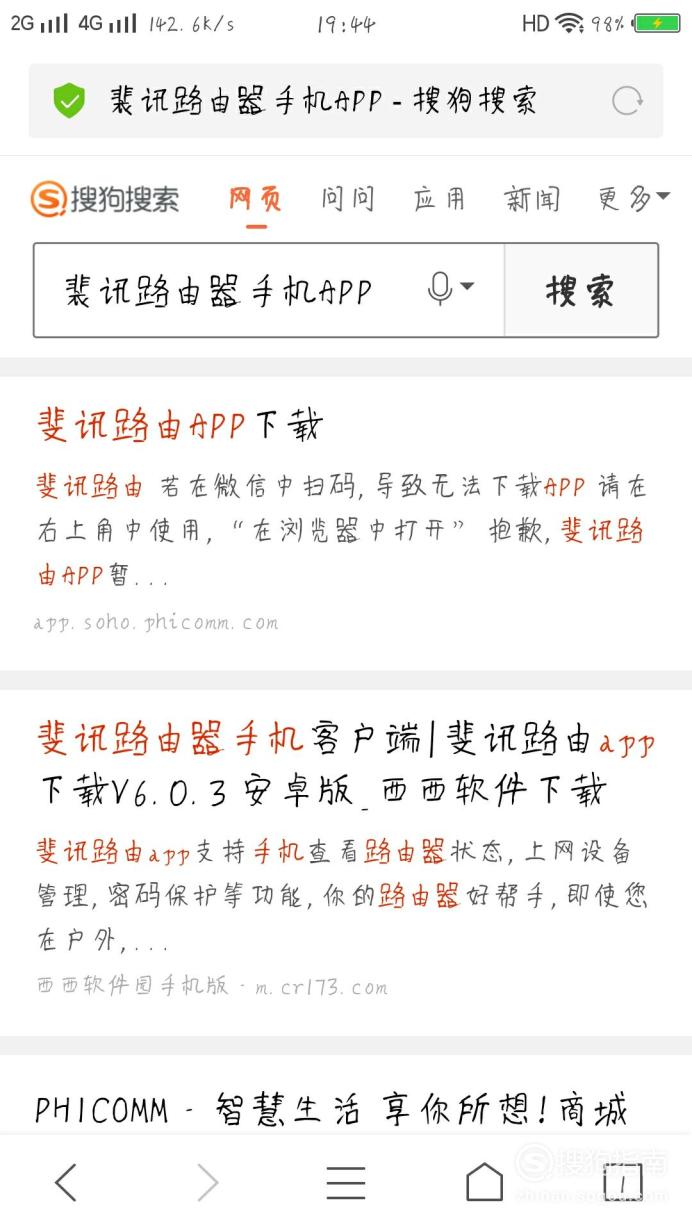This screenshot has width=692, height=1230.
Task: Open the tabs switcher
Action: point(623,1183)
